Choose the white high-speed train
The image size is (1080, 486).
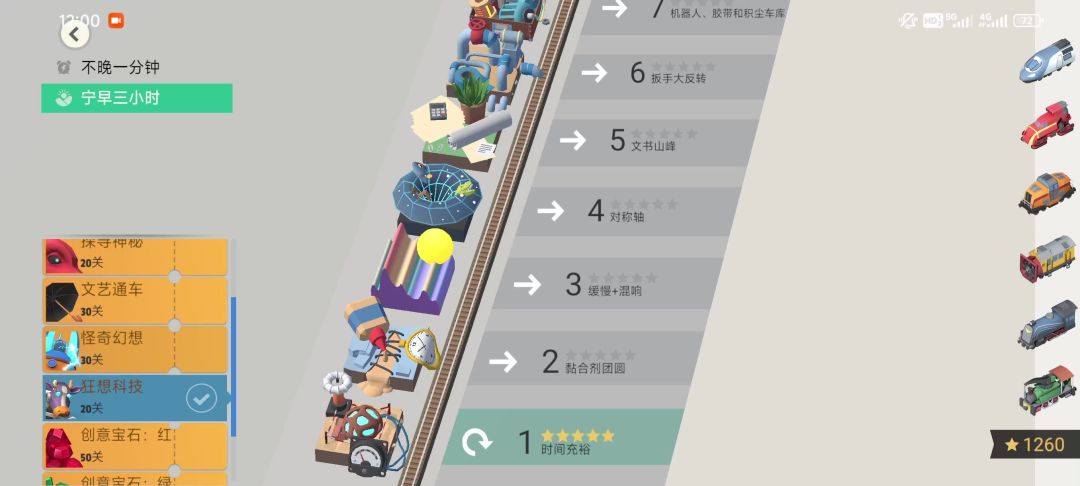(1046, 60)
